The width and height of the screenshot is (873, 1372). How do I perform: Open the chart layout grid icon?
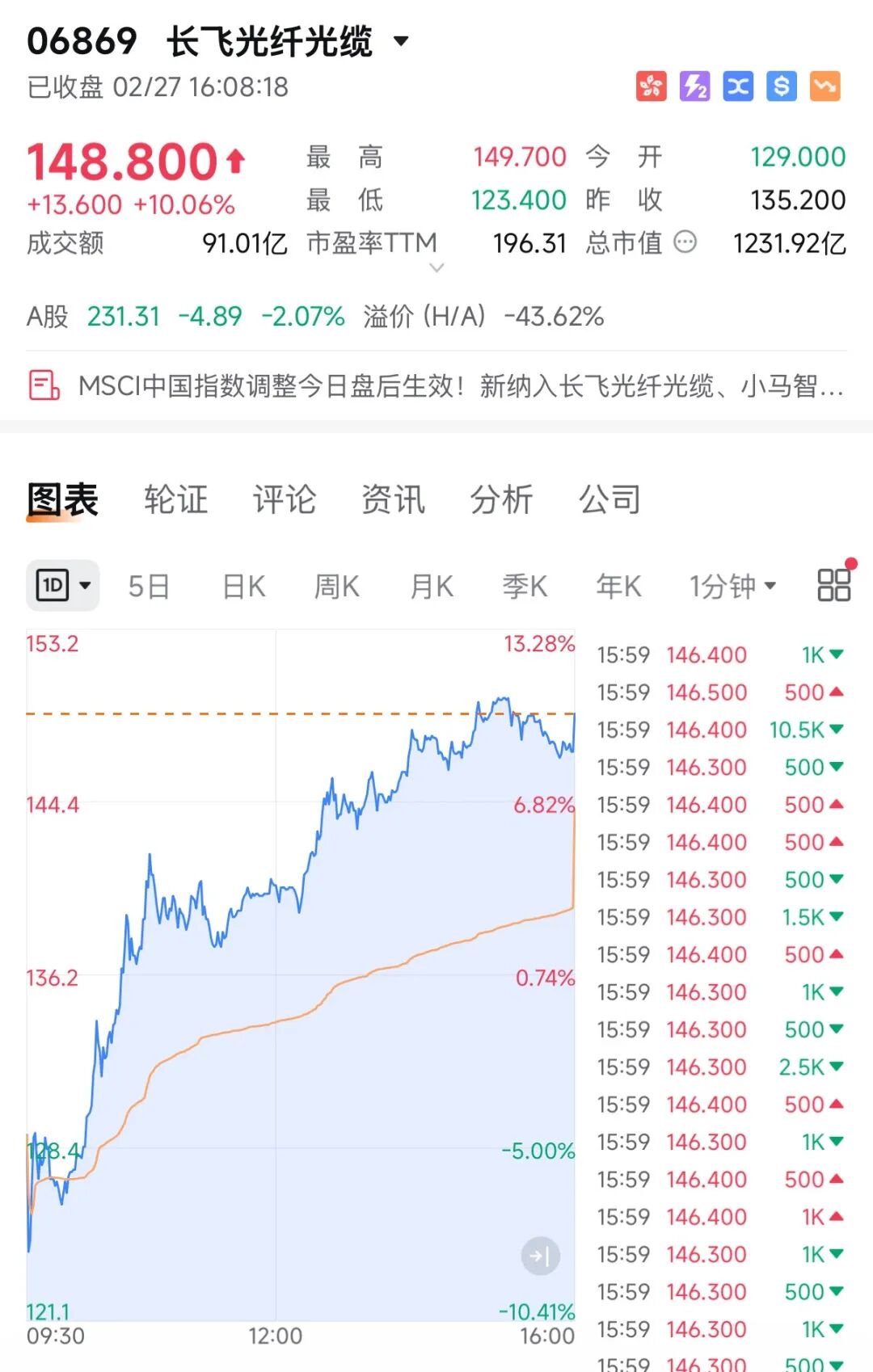834,584
